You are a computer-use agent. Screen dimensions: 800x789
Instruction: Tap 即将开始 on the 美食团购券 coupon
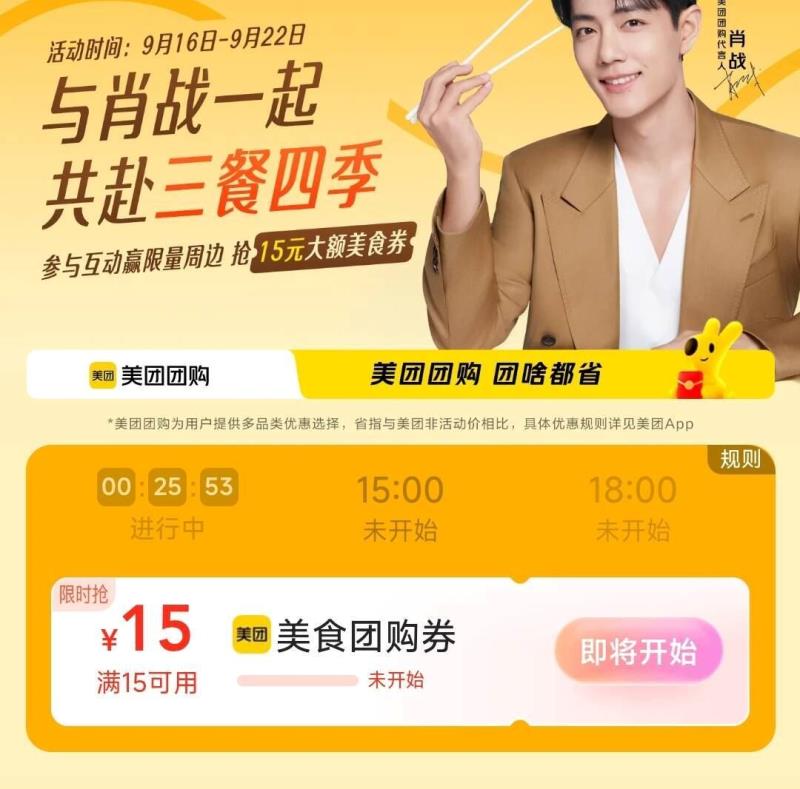[x=638, y=652]
